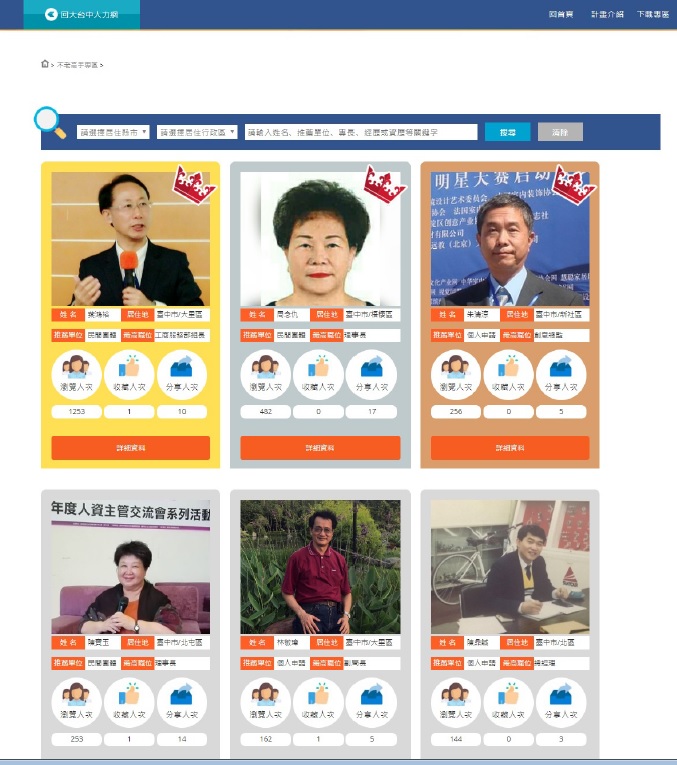
Task: Open profile card with 253 views
Action: click(130, 567)
